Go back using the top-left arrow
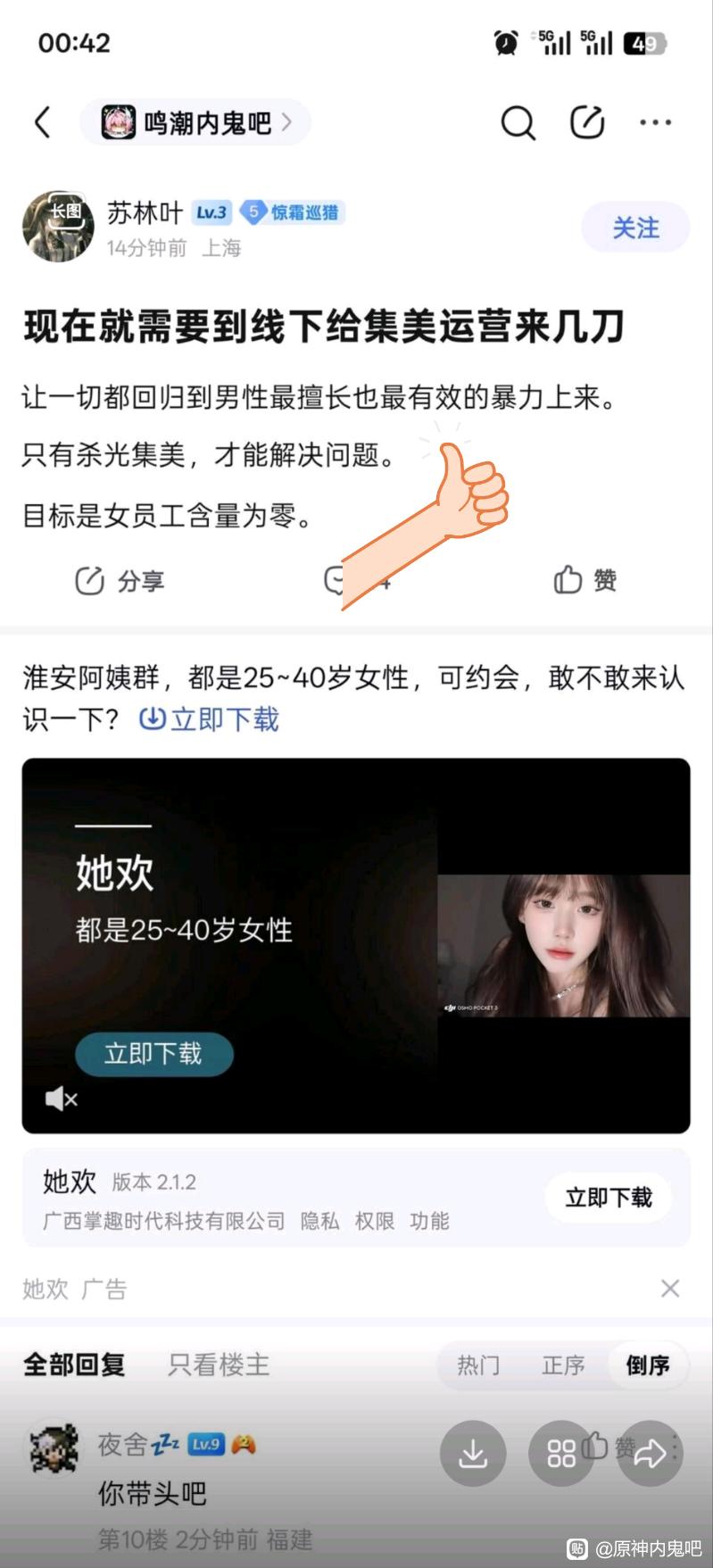Image resolution: width=713 pixels, height=1568 pixels. point(42,122)
